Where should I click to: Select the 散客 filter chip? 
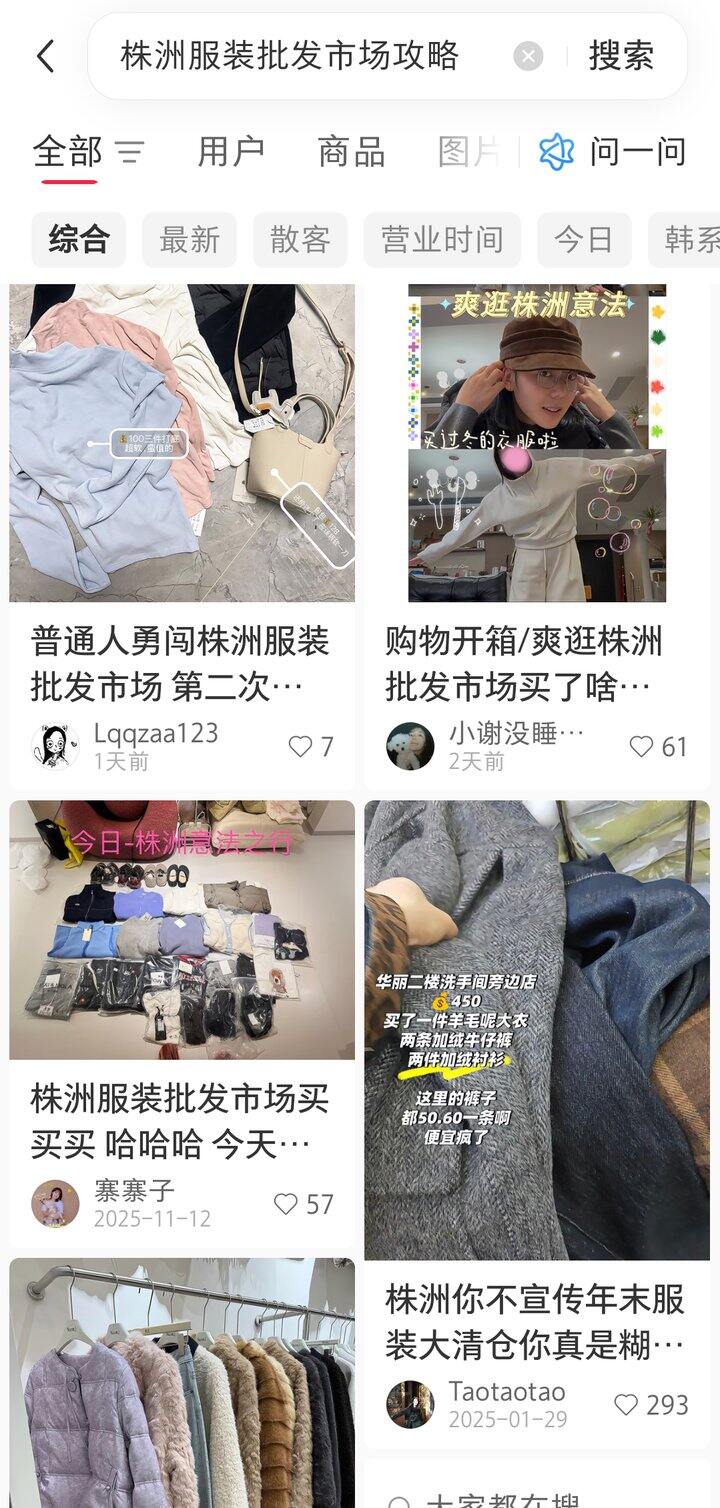click(x=300, y=240)
